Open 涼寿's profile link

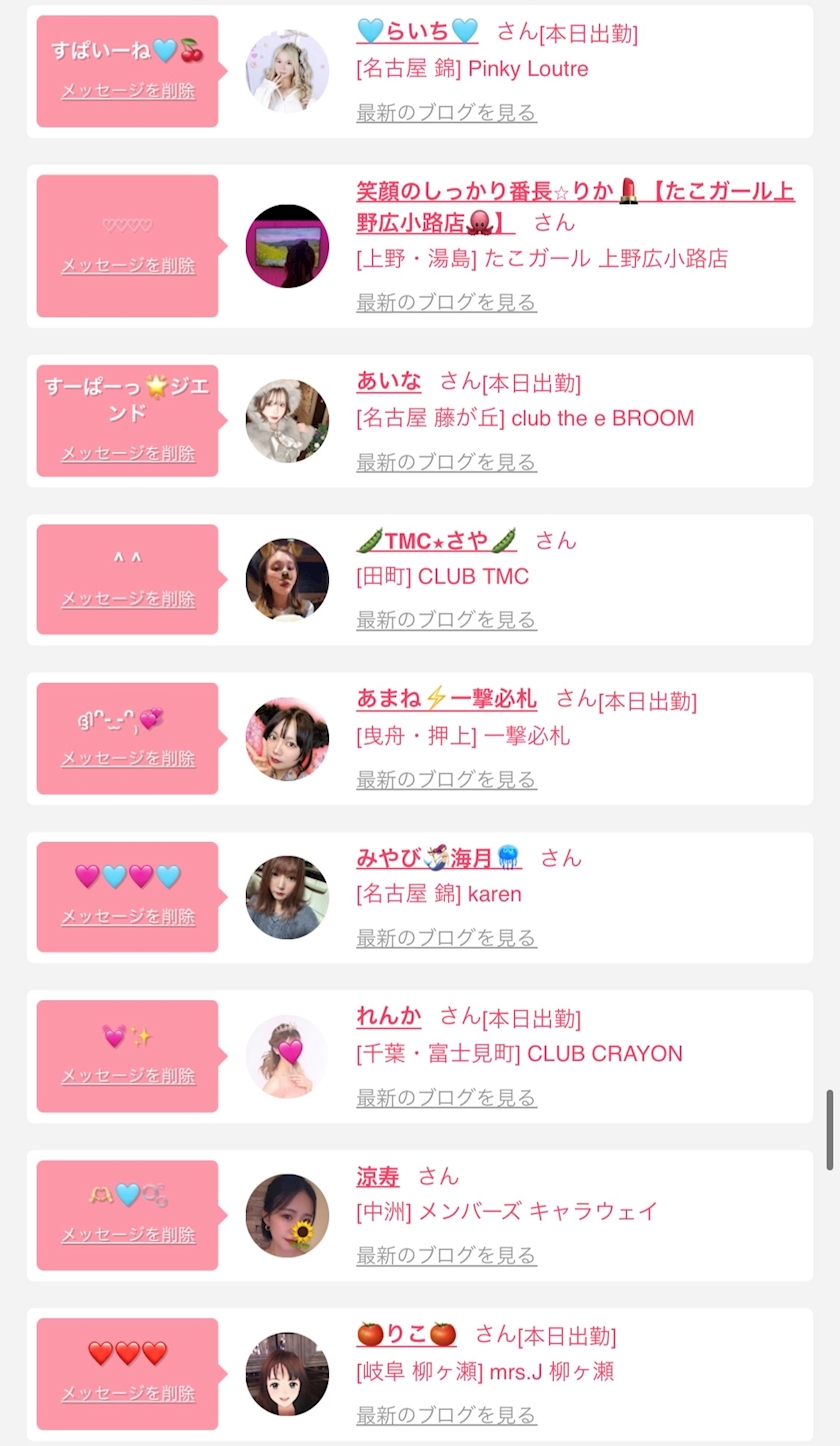click(x=377, y=1176)
